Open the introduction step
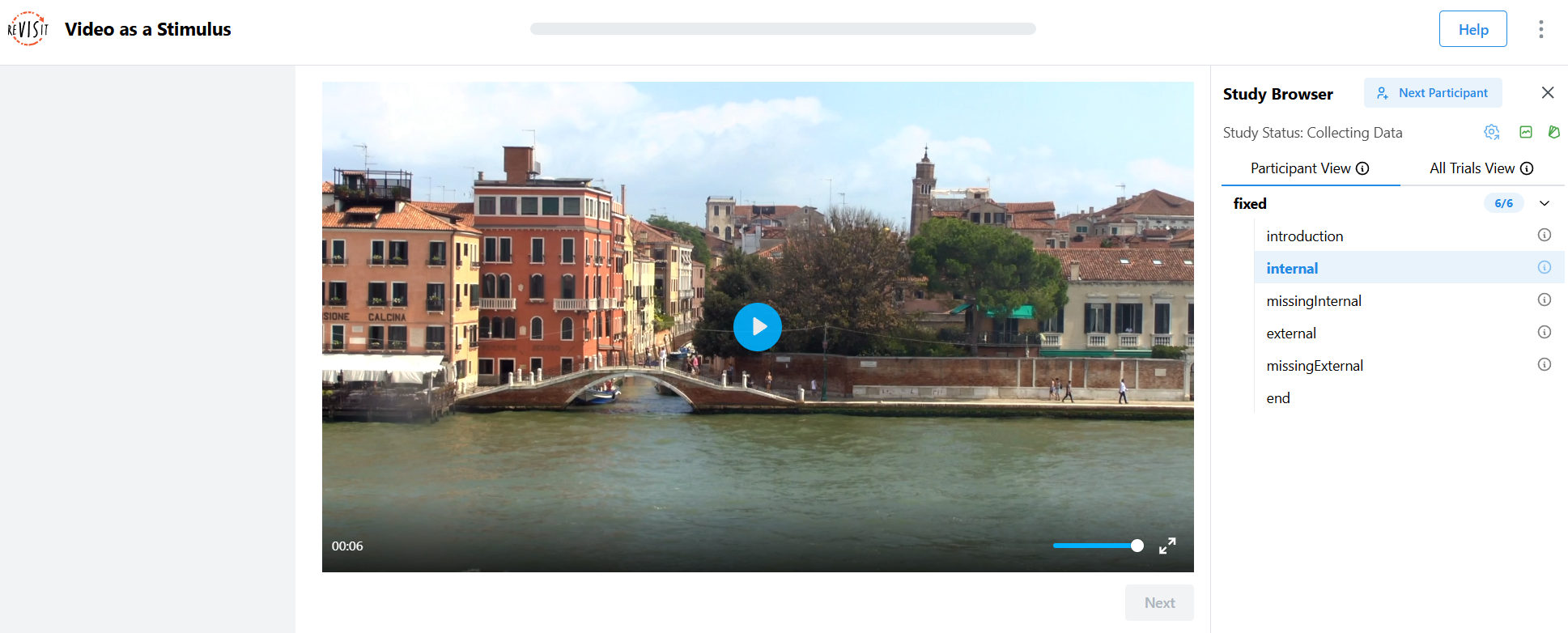The width and height of the screenshot is (1568, 633). click(x=1304, y=236)
